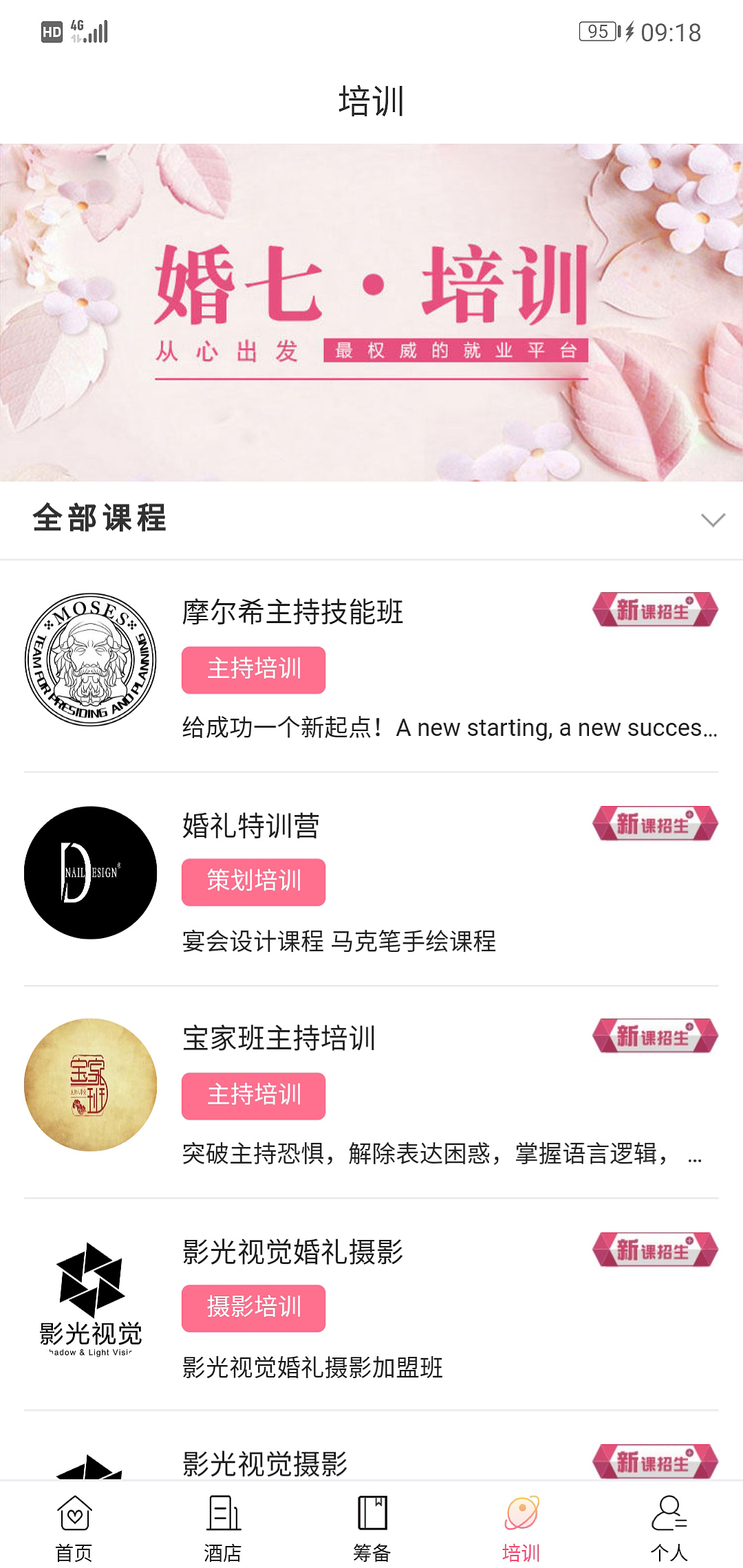Toggle the 主持培训 tag on 摩尔希 course

pyautogui.click(x=252, y=668)
